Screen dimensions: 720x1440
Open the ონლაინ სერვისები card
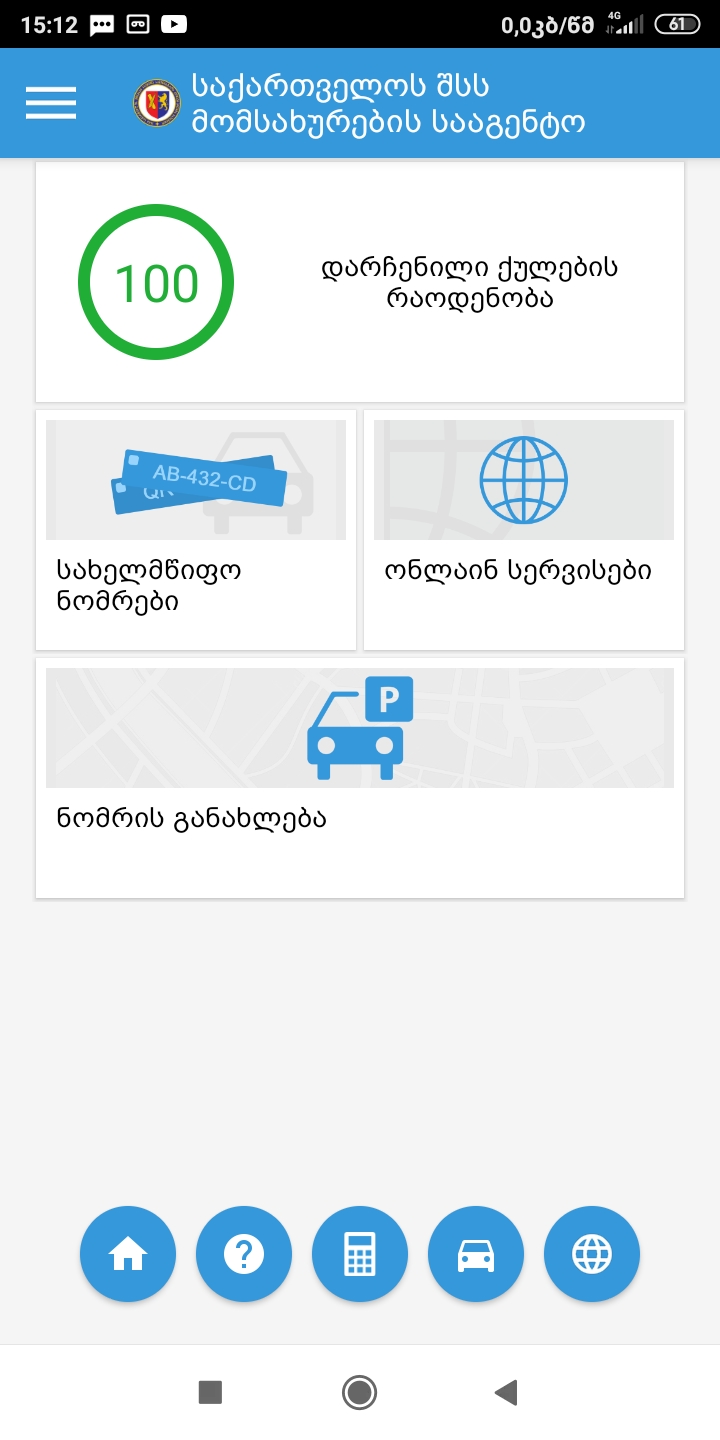pos(524,530)
